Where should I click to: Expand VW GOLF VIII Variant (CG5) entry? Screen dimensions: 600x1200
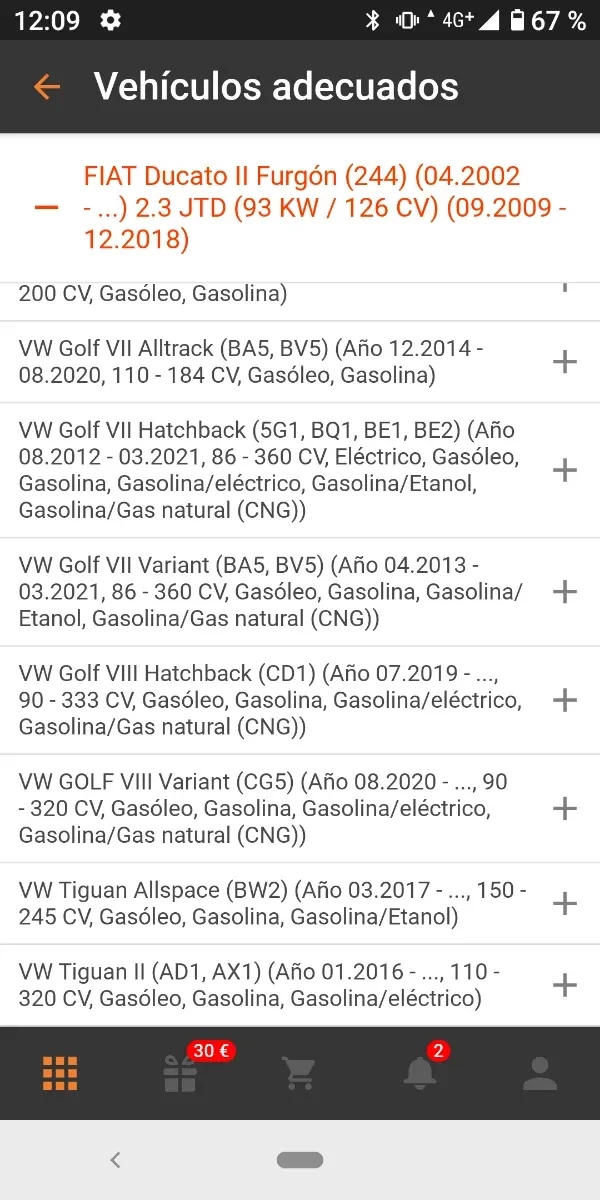(565, 808)
